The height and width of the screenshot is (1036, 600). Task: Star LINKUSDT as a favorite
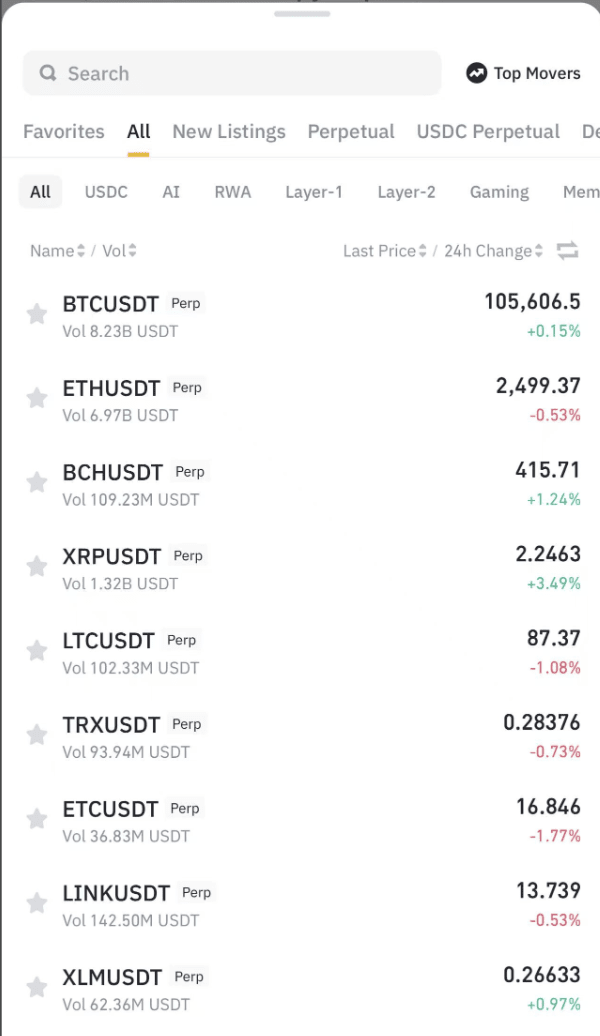coord(37,904)
